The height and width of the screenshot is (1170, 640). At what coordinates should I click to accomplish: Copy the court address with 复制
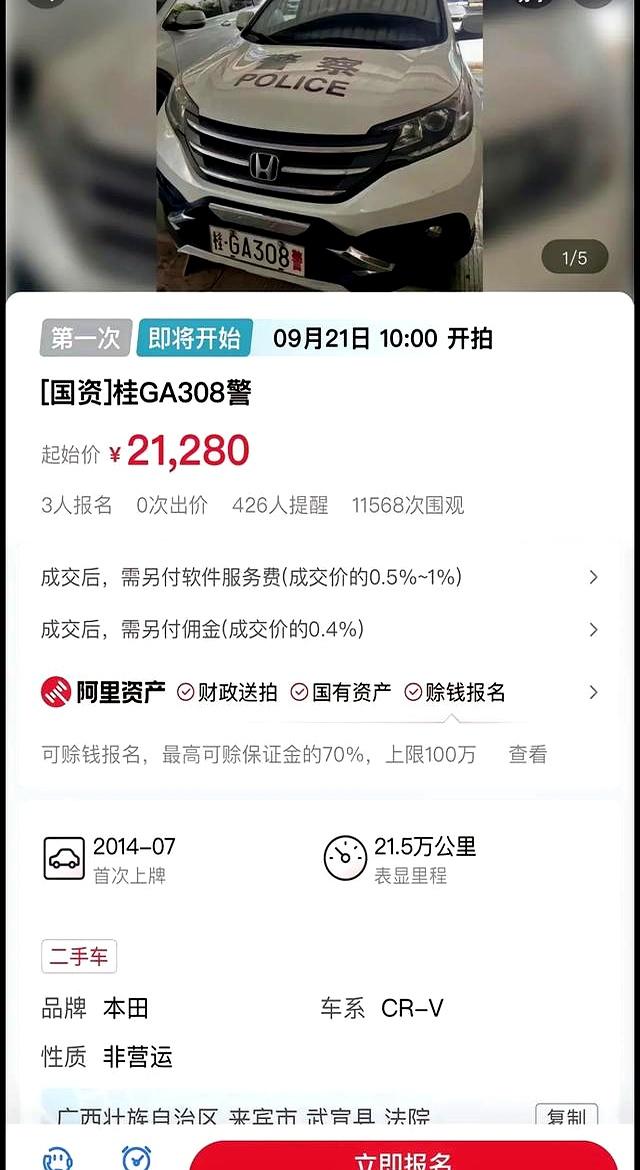coord(566,1117)
